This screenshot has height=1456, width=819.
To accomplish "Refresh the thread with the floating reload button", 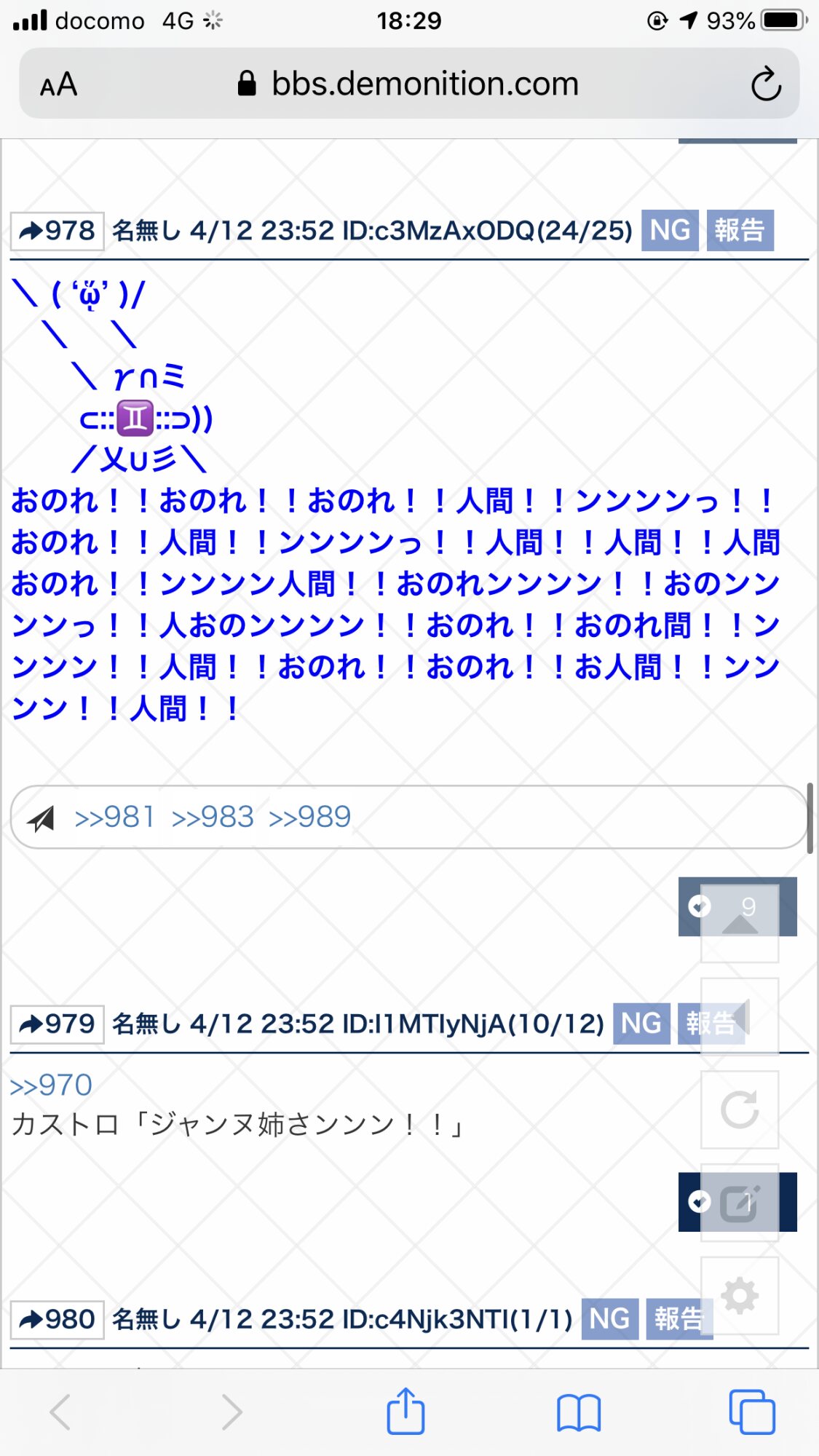I will click(740, 1109).
